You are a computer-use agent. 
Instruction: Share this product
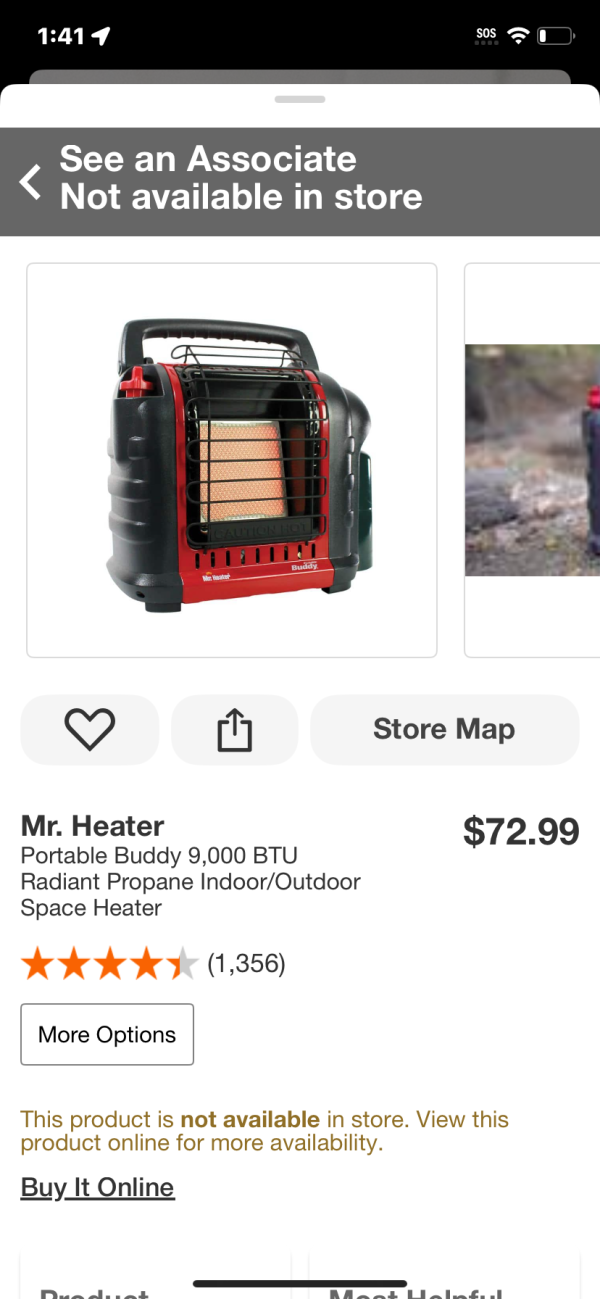(235, 730)
